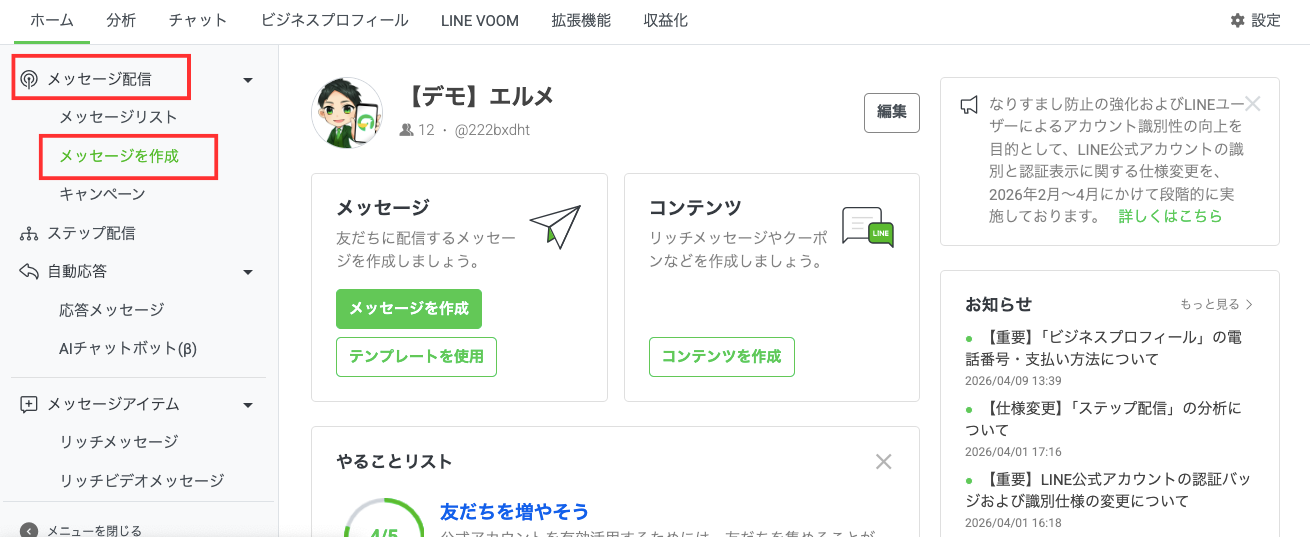Choose テンプレートを使用 button

pos(416,356)
